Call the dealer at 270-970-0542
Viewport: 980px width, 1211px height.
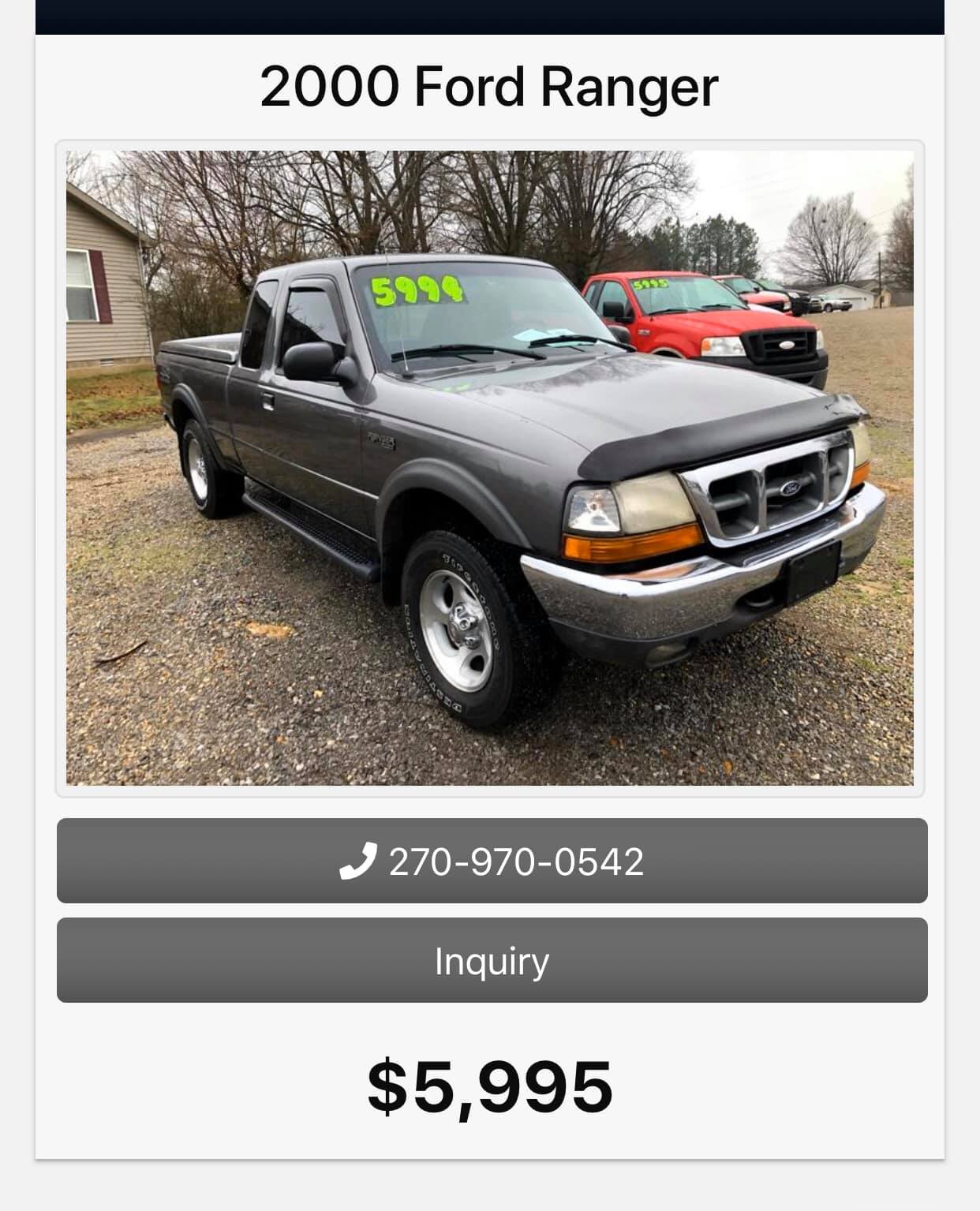pyautogui.click(x=492, y=861)
